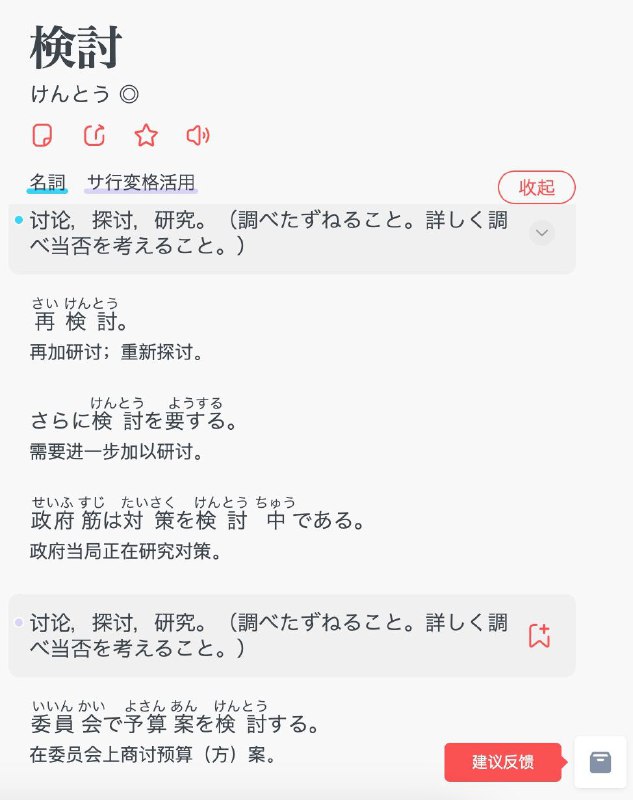633x800 pixels.
Task: Share the word 検討
Action: pos(94,136)
